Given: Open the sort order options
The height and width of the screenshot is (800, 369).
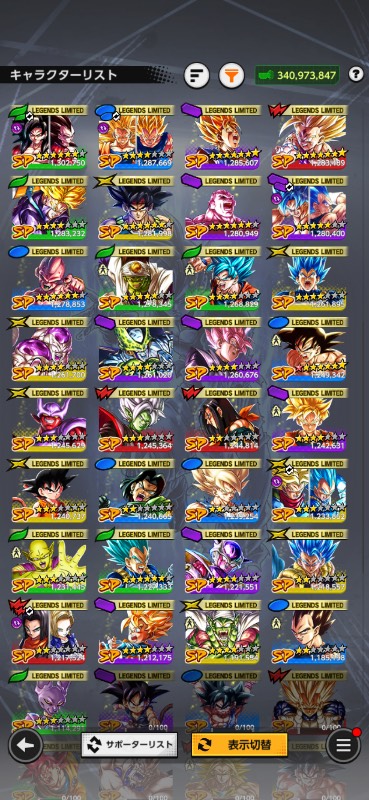Looking at the screenshot, I should click(x=196, y=76).
